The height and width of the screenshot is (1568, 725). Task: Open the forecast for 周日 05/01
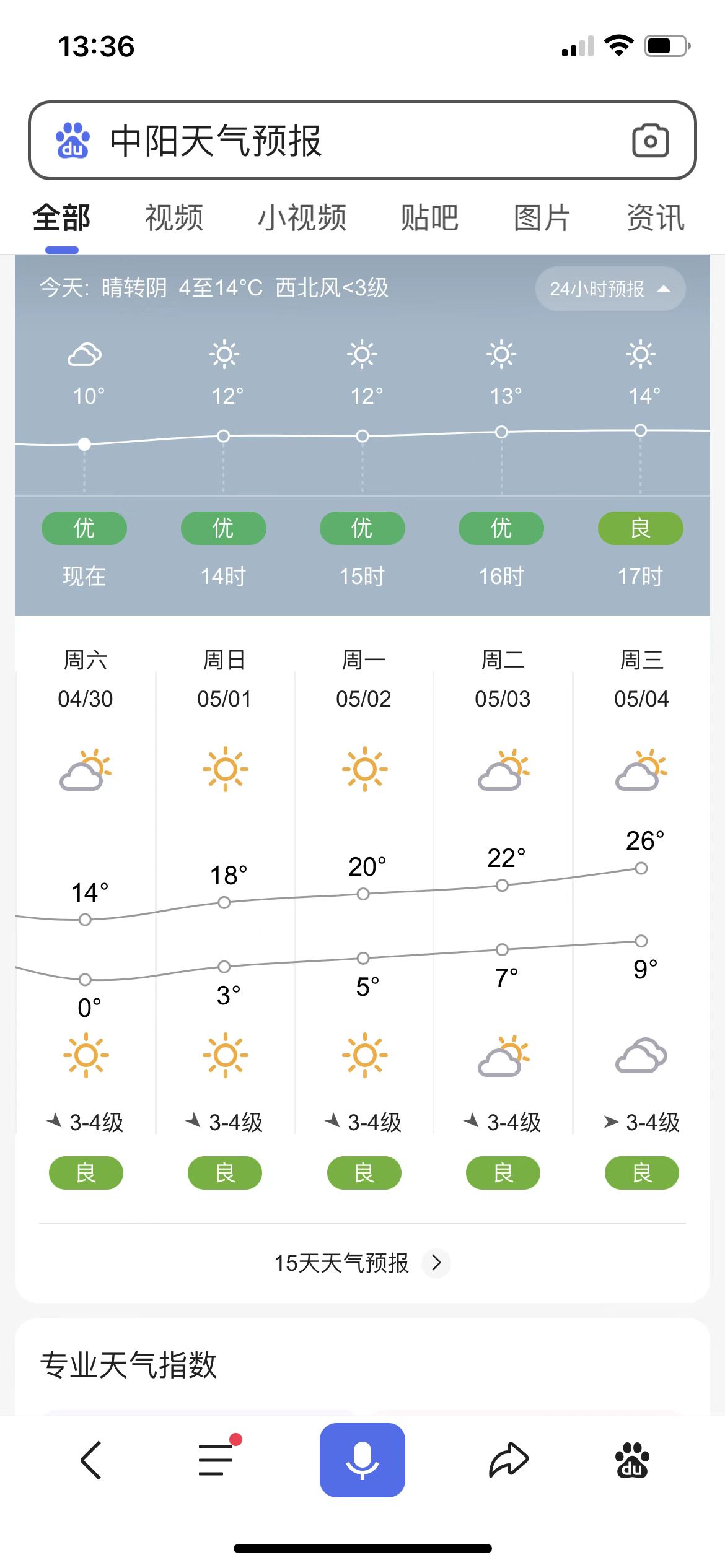pyautogui.click(x=224, y=918)
